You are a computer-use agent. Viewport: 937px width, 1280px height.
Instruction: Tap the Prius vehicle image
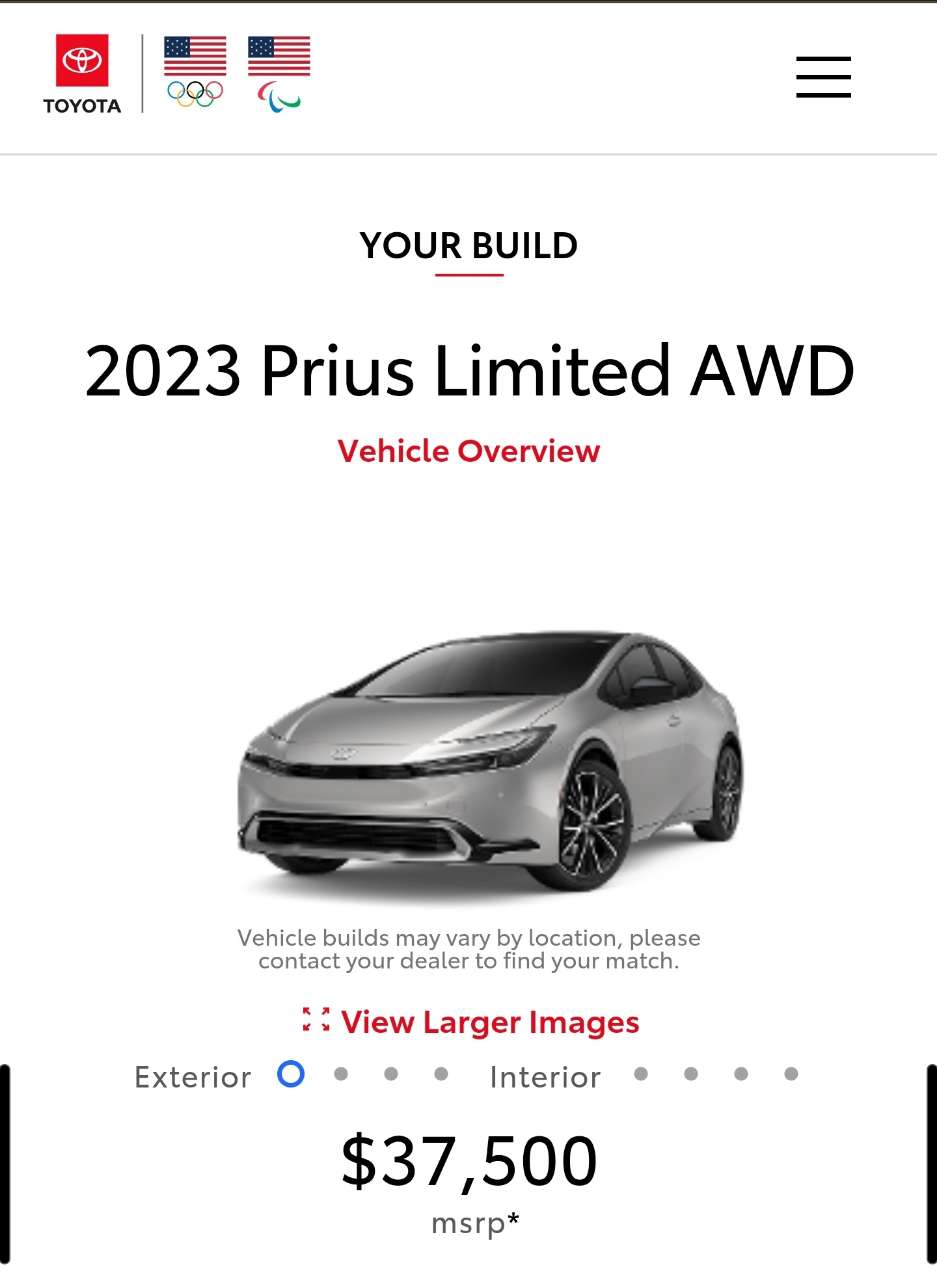[x=490, y=760]
